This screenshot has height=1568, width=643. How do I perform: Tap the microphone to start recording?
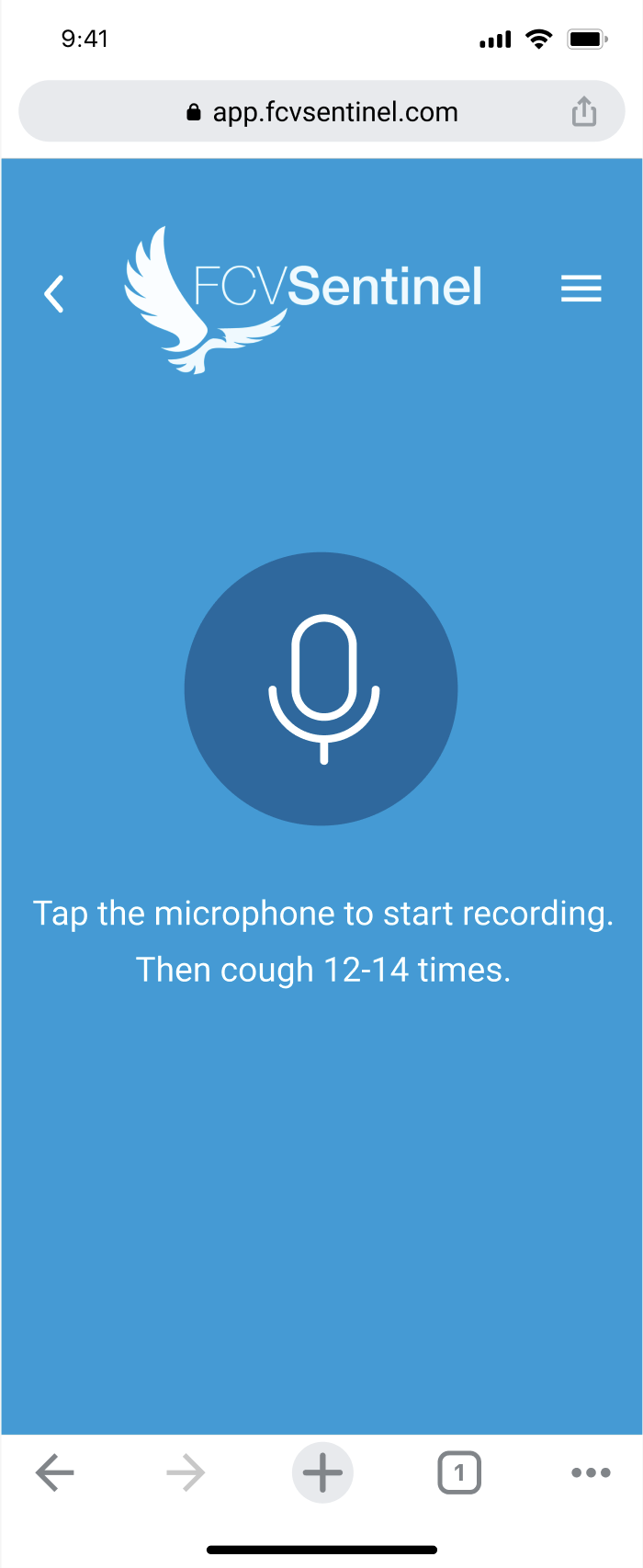(321, 688)
